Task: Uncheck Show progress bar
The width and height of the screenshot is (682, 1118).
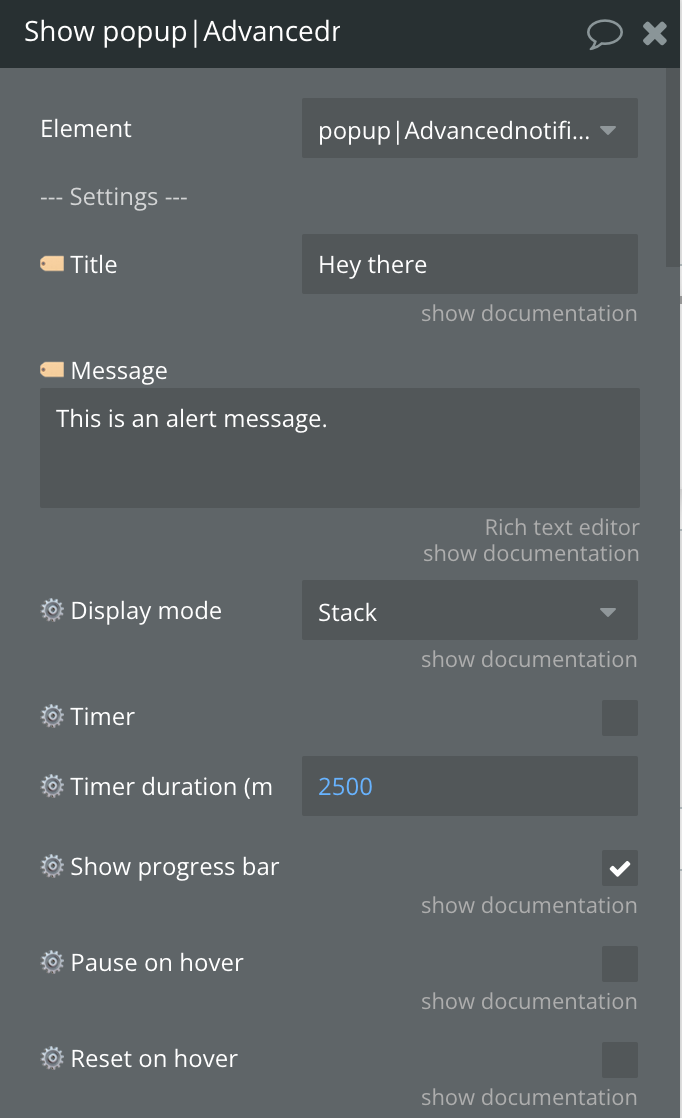Action: pos(619,868)
